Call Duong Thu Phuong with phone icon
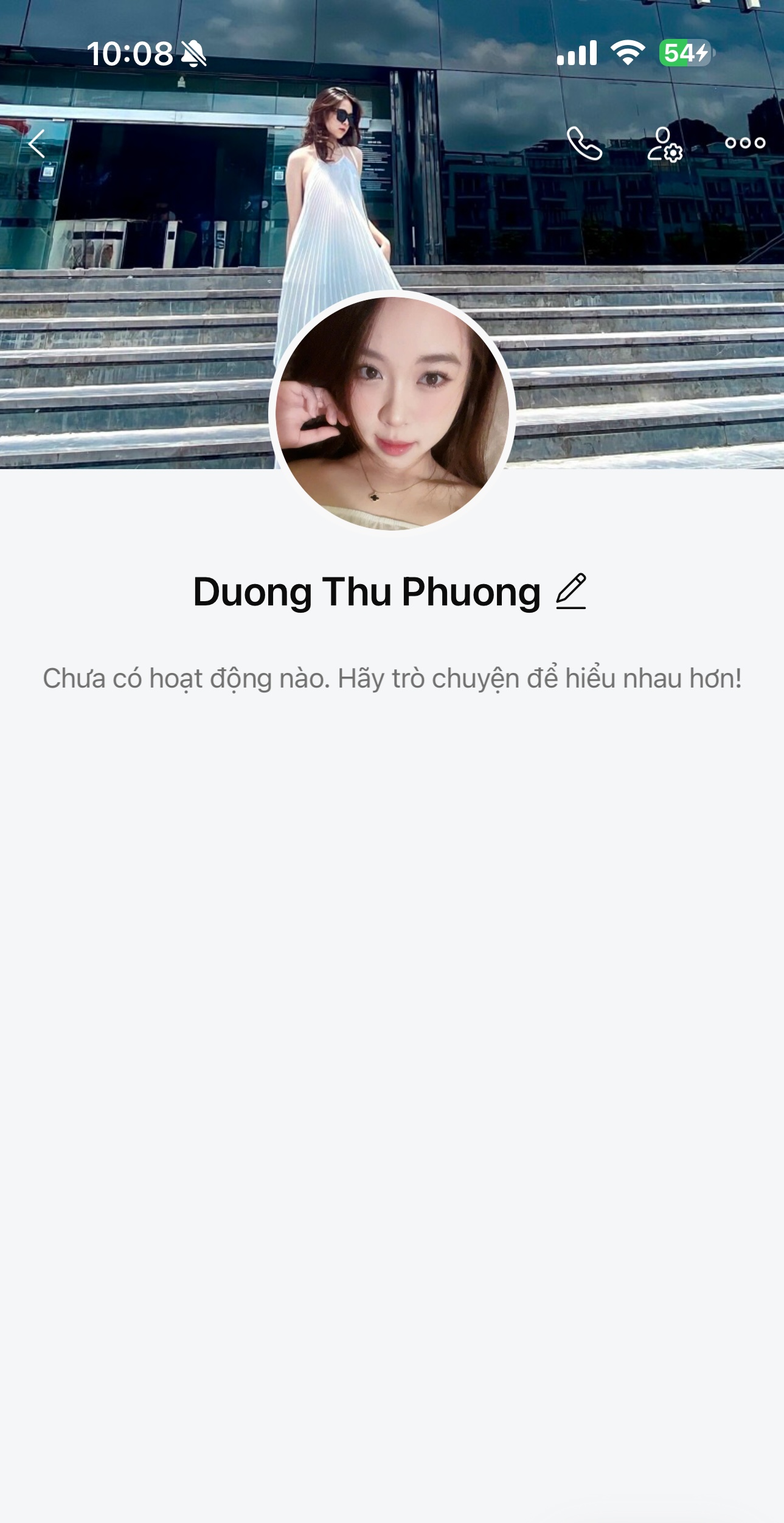The width and height of the screenshot is (784, 1523). click(x=584, y=144)
